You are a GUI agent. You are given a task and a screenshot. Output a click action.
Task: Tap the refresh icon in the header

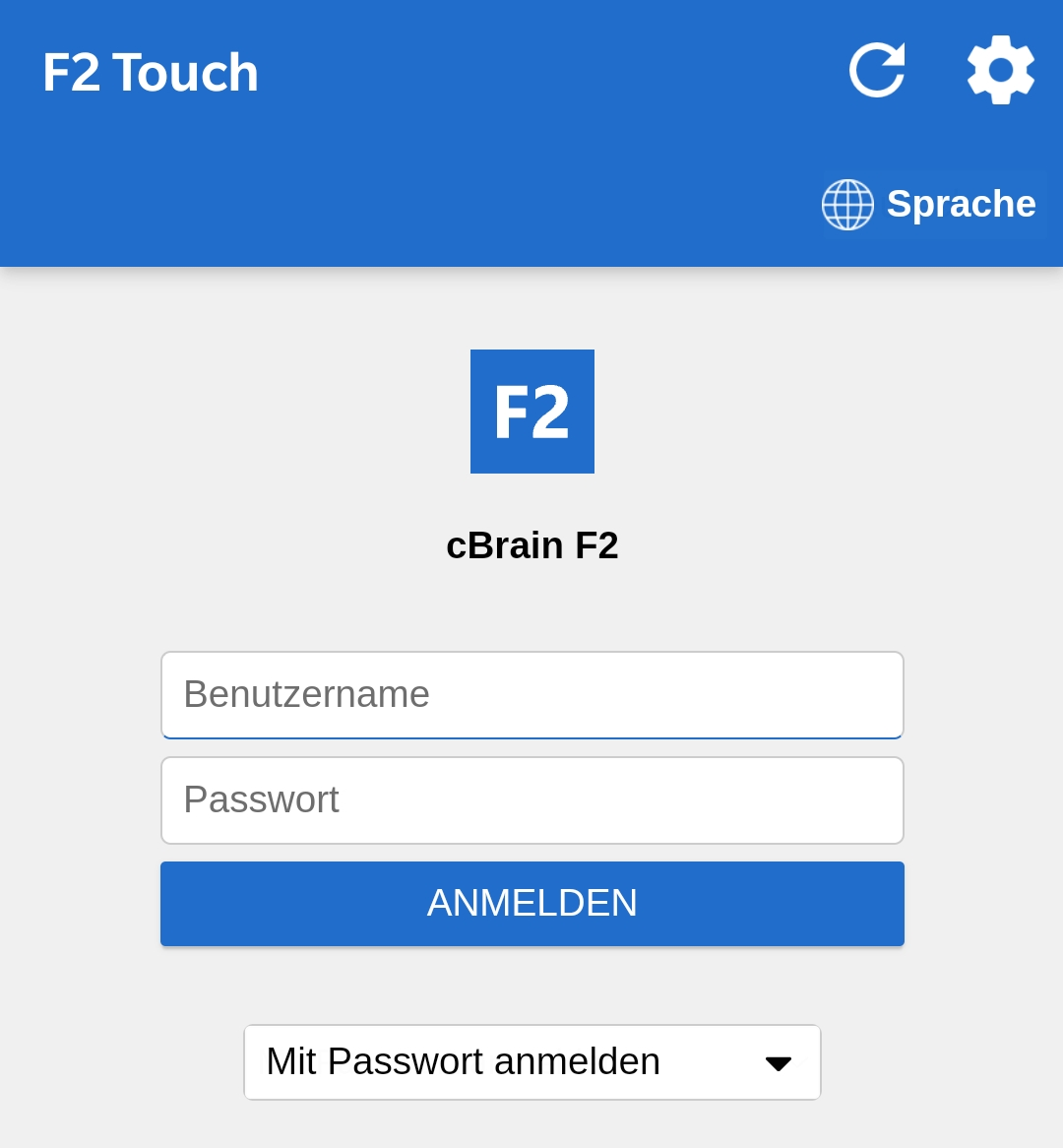click(876, 70)
